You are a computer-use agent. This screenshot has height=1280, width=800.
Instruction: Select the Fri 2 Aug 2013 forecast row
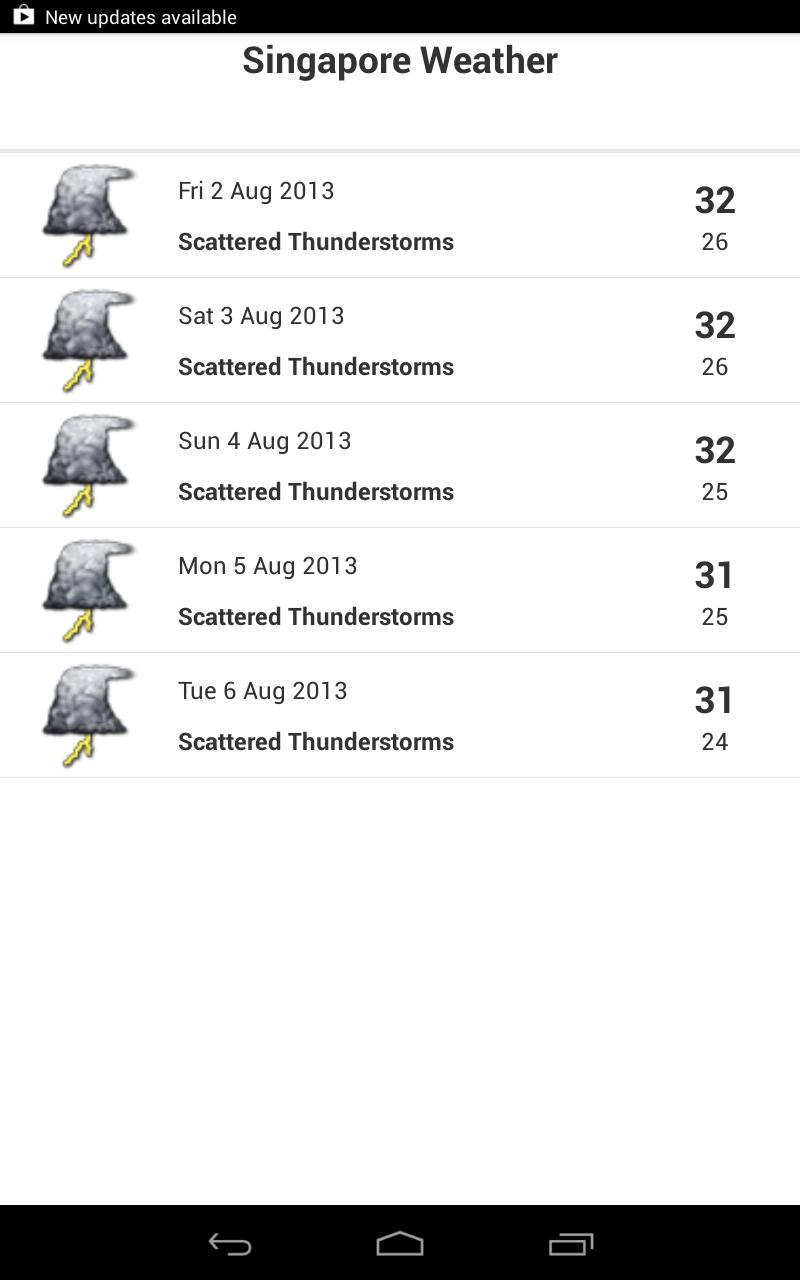point(400,214)
